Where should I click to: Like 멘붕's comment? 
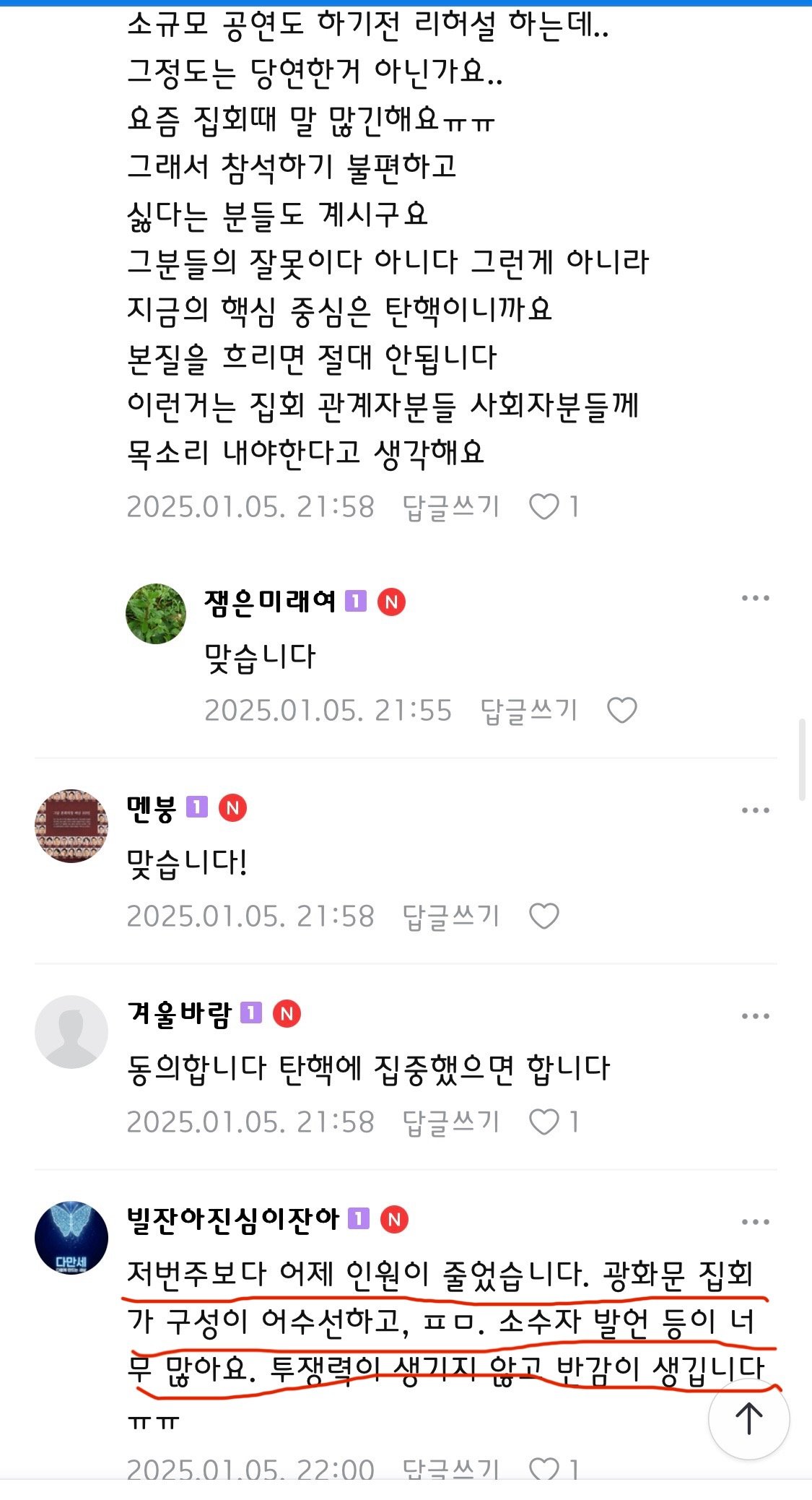544,916
